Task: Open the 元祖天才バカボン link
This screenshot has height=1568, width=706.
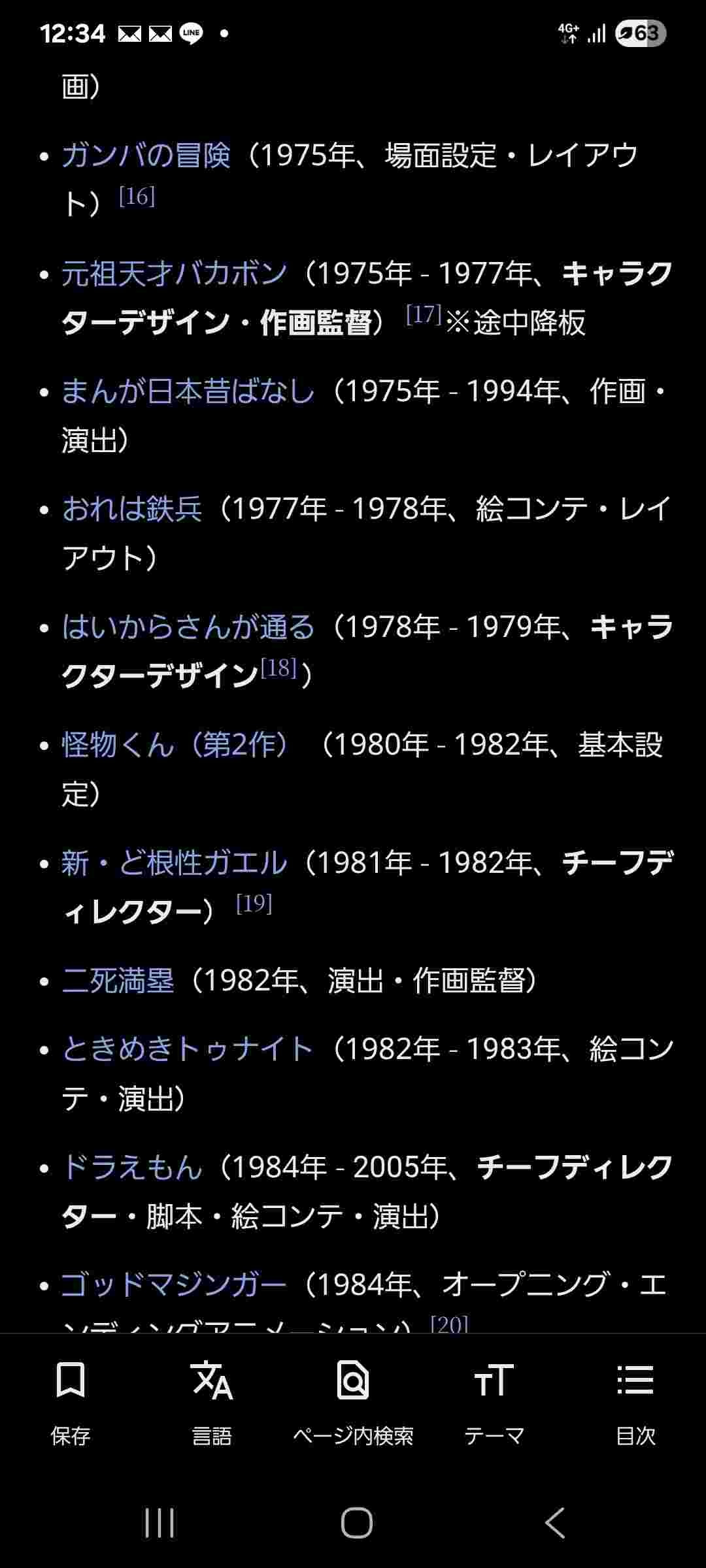Action: (x=174, y=273)
